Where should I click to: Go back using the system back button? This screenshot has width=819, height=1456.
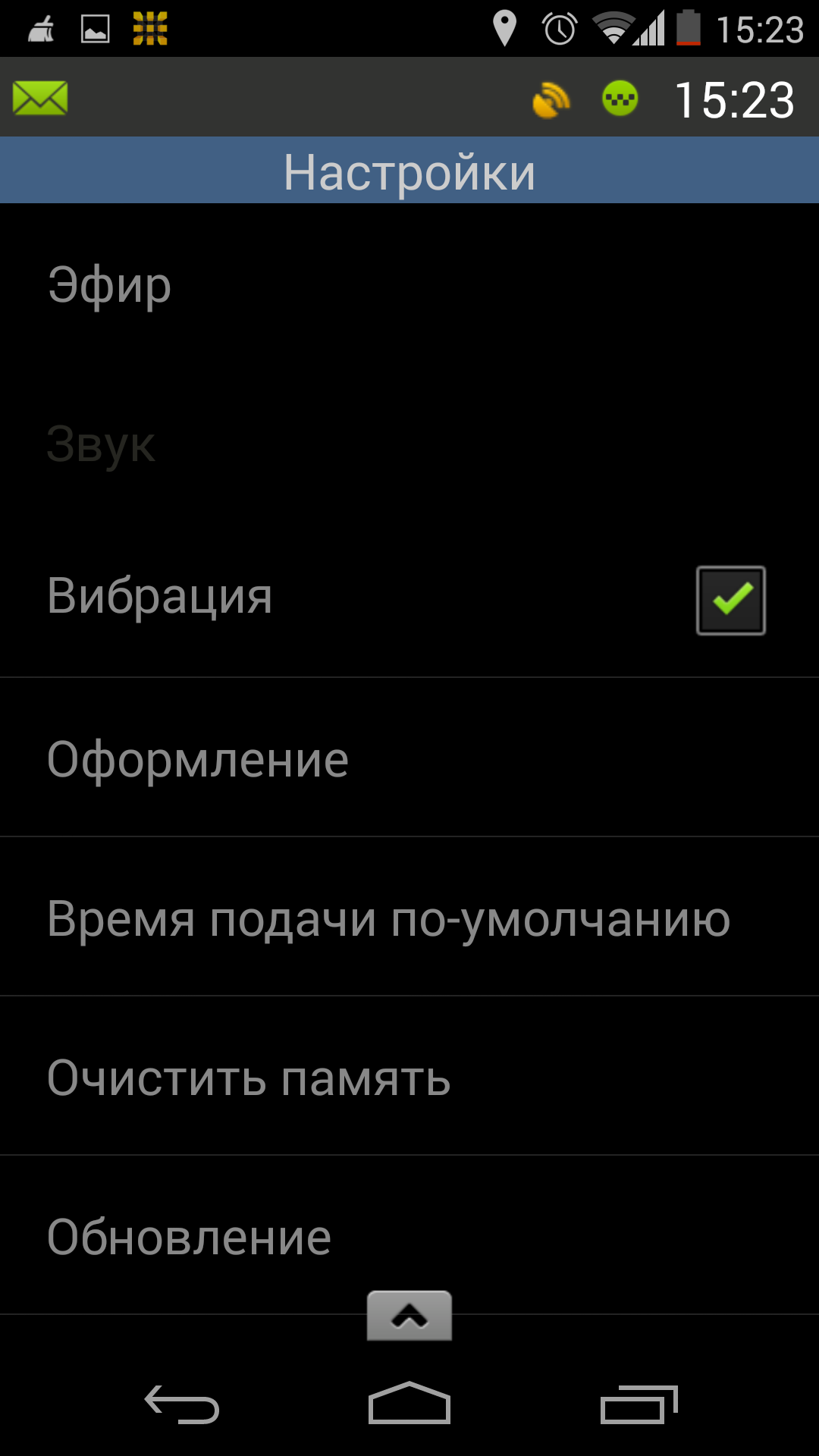pos(182,1405)
